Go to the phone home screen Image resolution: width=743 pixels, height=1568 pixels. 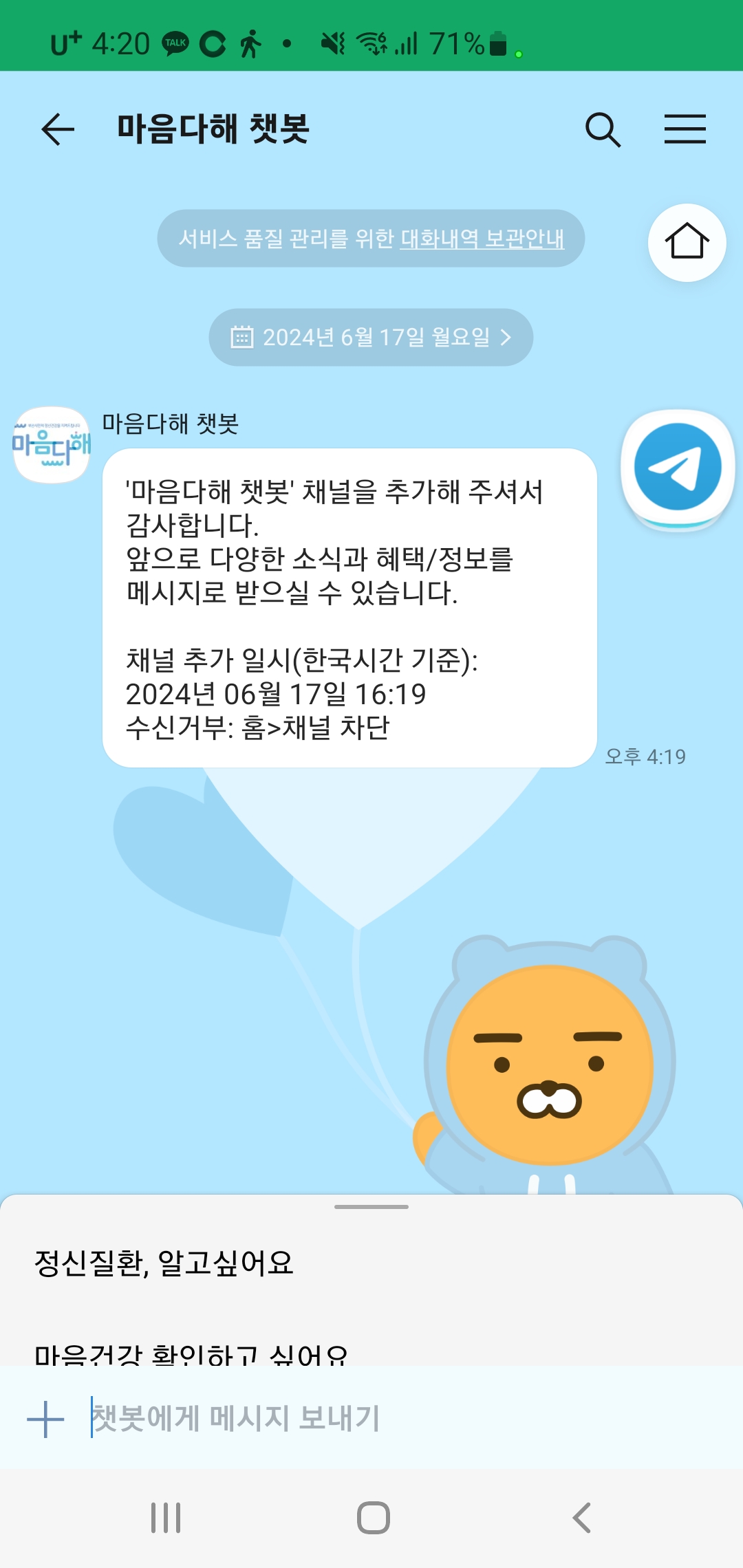point(373,1517)
